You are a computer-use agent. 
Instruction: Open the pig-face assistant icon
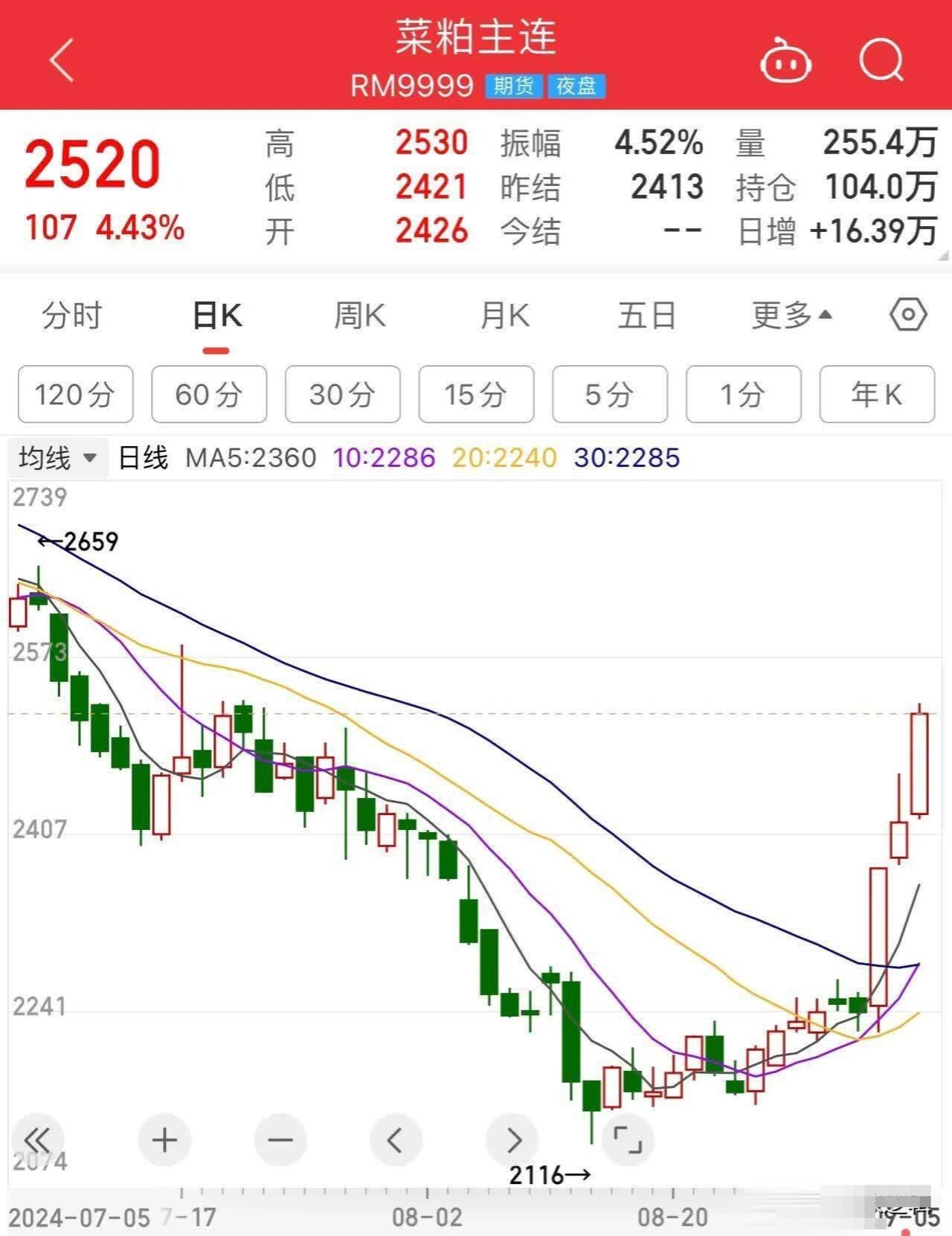coord(785,62)
